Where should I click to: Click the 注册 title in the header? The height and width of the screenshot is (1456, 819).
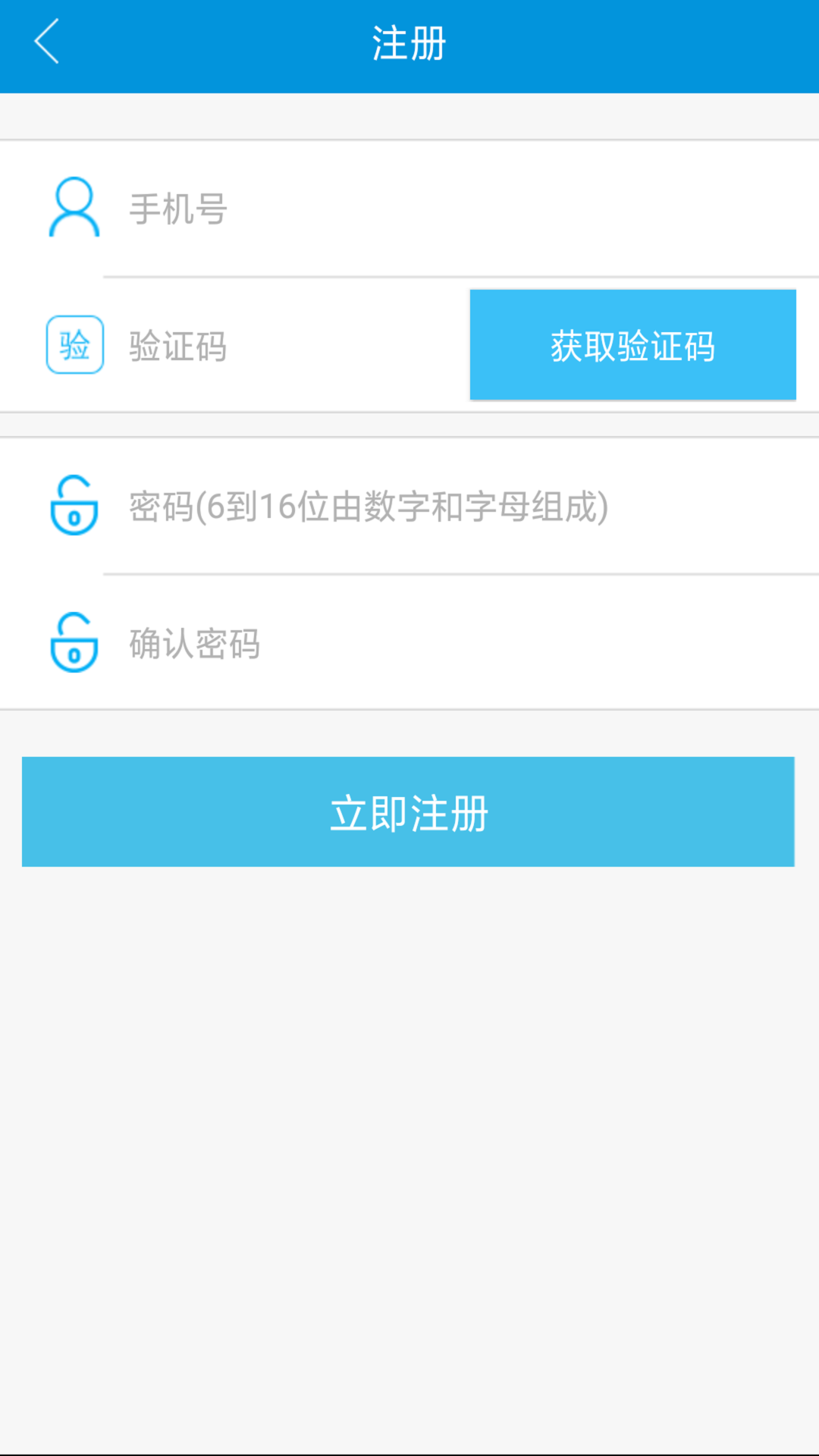point(409,42)
